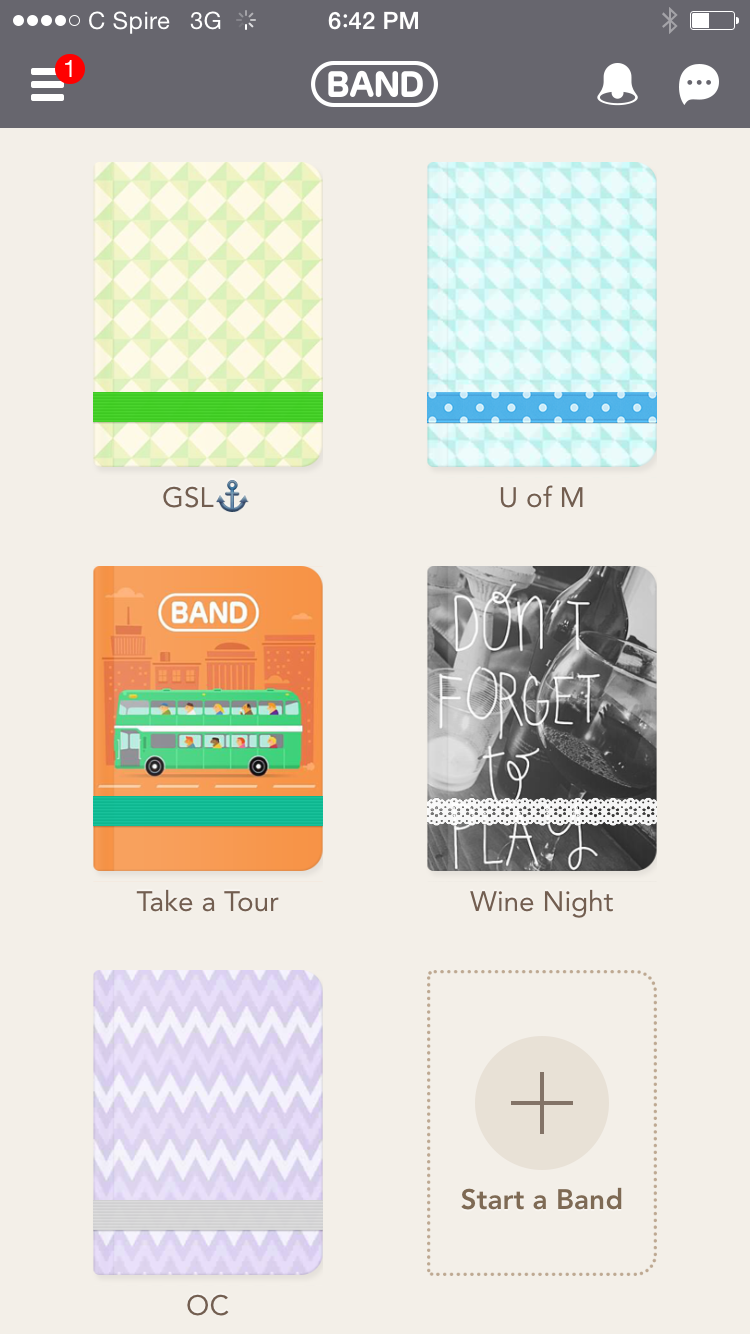Viewport: 750px width, 1334px height.
Task: Tap the 3G indicator in the status bar
Action: (203, 20)
